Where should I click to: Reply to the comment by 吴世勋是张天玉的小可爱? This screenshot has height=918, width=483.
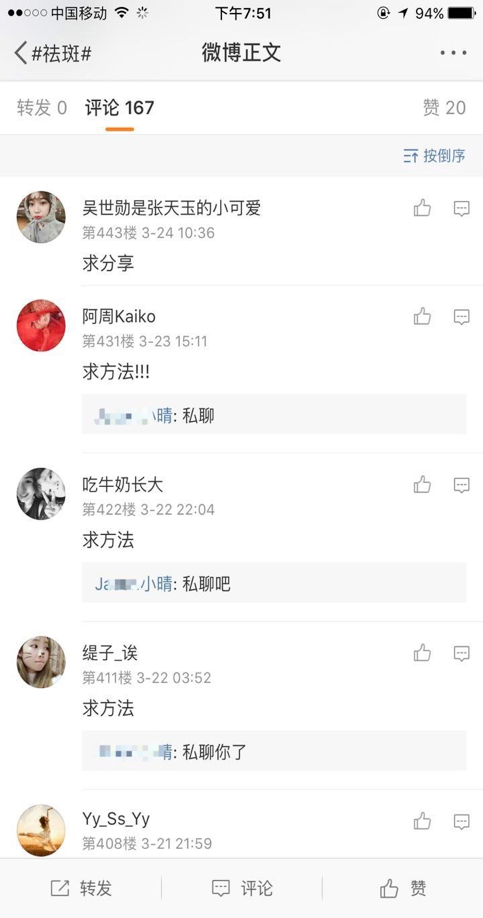(462, 208)
